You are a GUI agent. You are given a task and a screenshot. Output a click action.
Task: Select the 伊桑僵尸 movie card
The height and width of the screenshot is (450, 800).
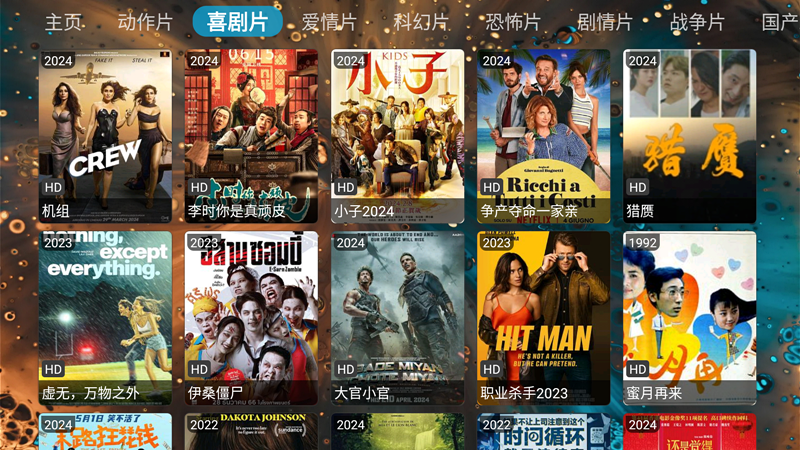(251, 318)
